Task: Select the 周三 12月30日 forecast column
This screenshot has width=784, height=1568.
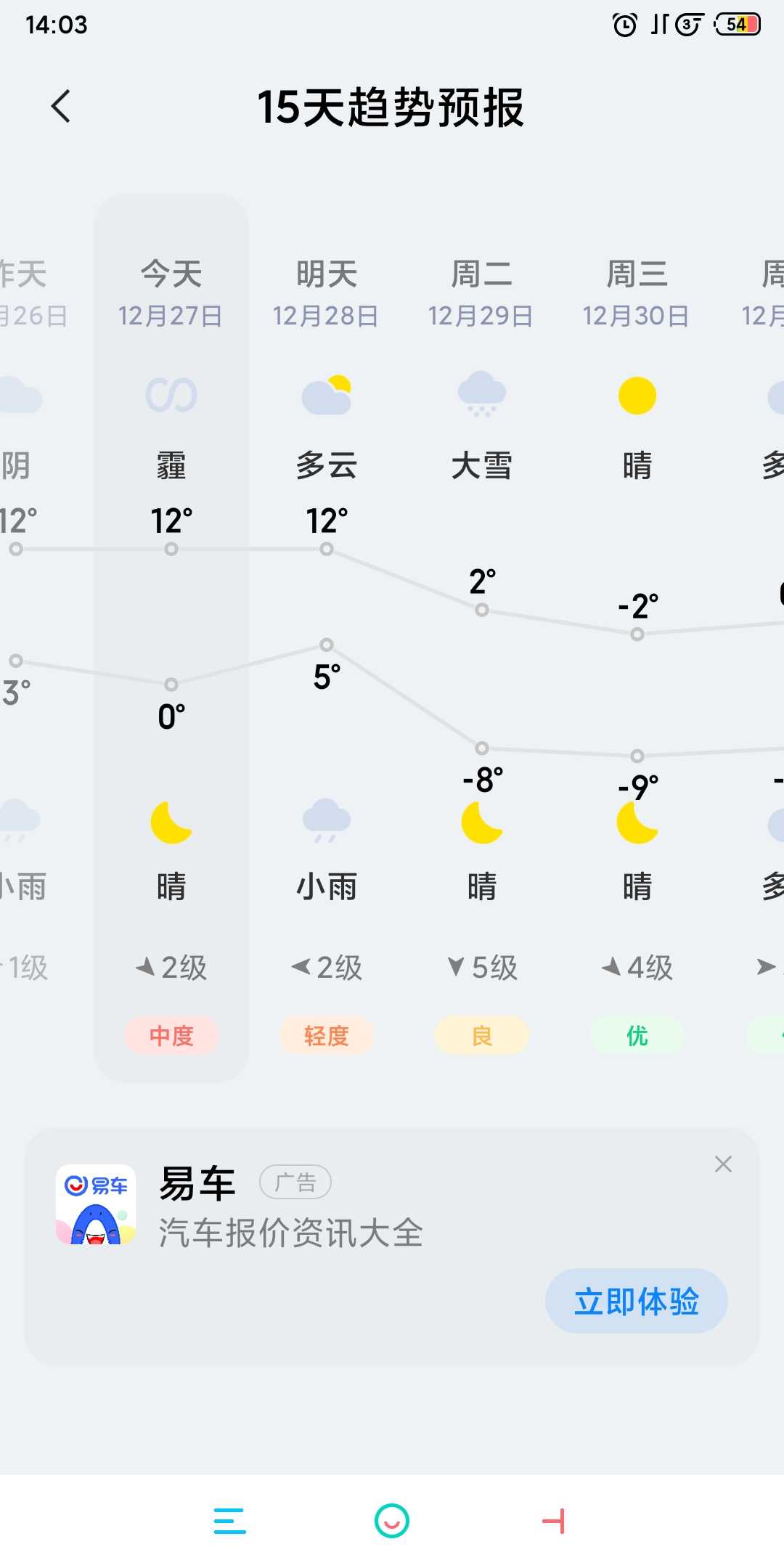Action: [x=637, y=638]
